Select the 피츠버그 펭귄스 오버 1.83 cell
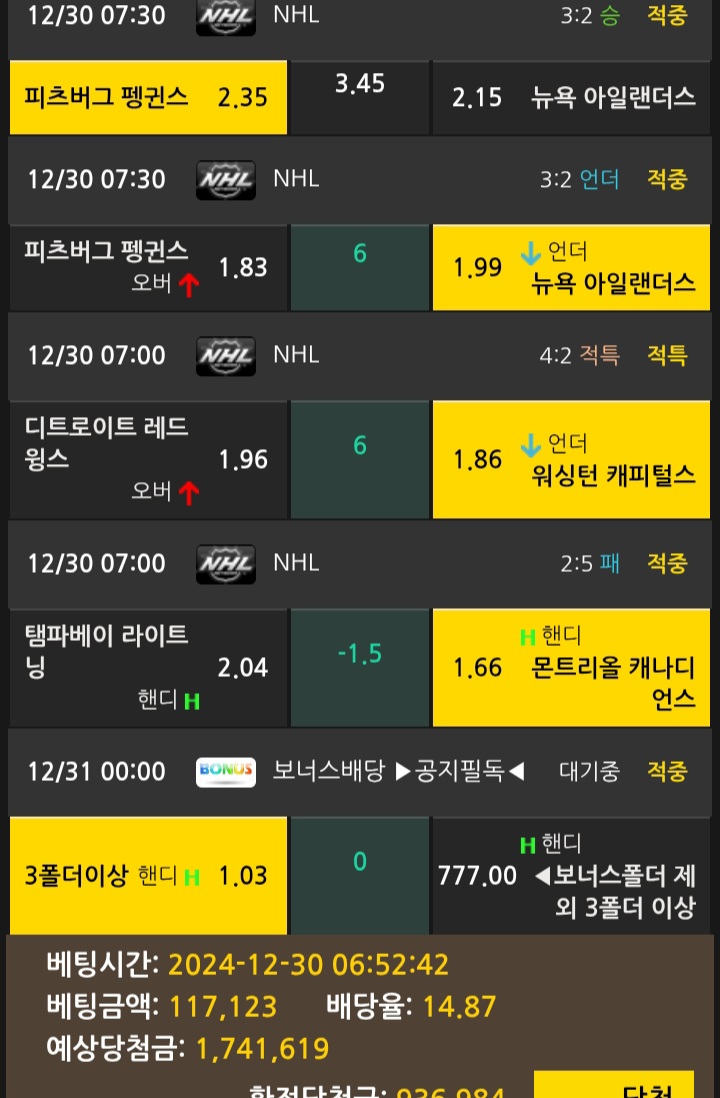 click(148, 268)
